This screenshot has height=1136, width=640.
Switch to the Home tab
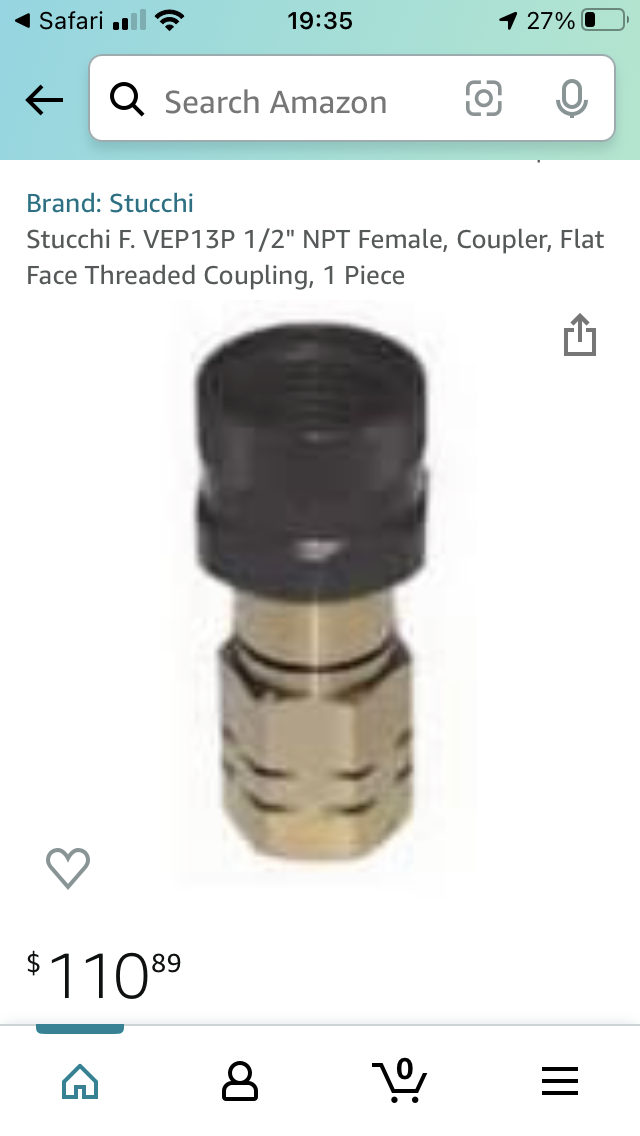point(80,1080)
